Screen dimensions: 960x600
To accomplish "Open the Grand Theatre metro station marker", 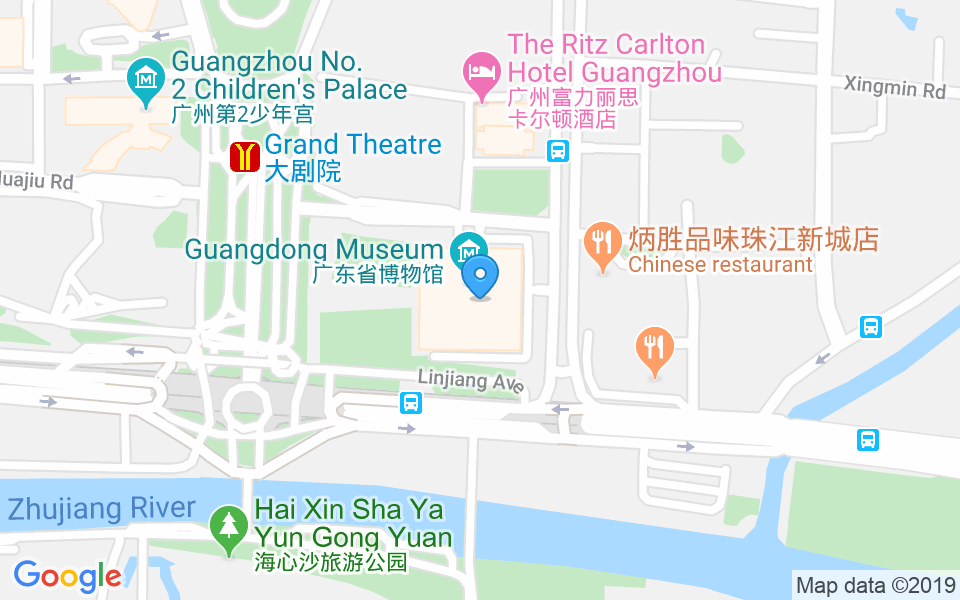I will click(245, 156).
